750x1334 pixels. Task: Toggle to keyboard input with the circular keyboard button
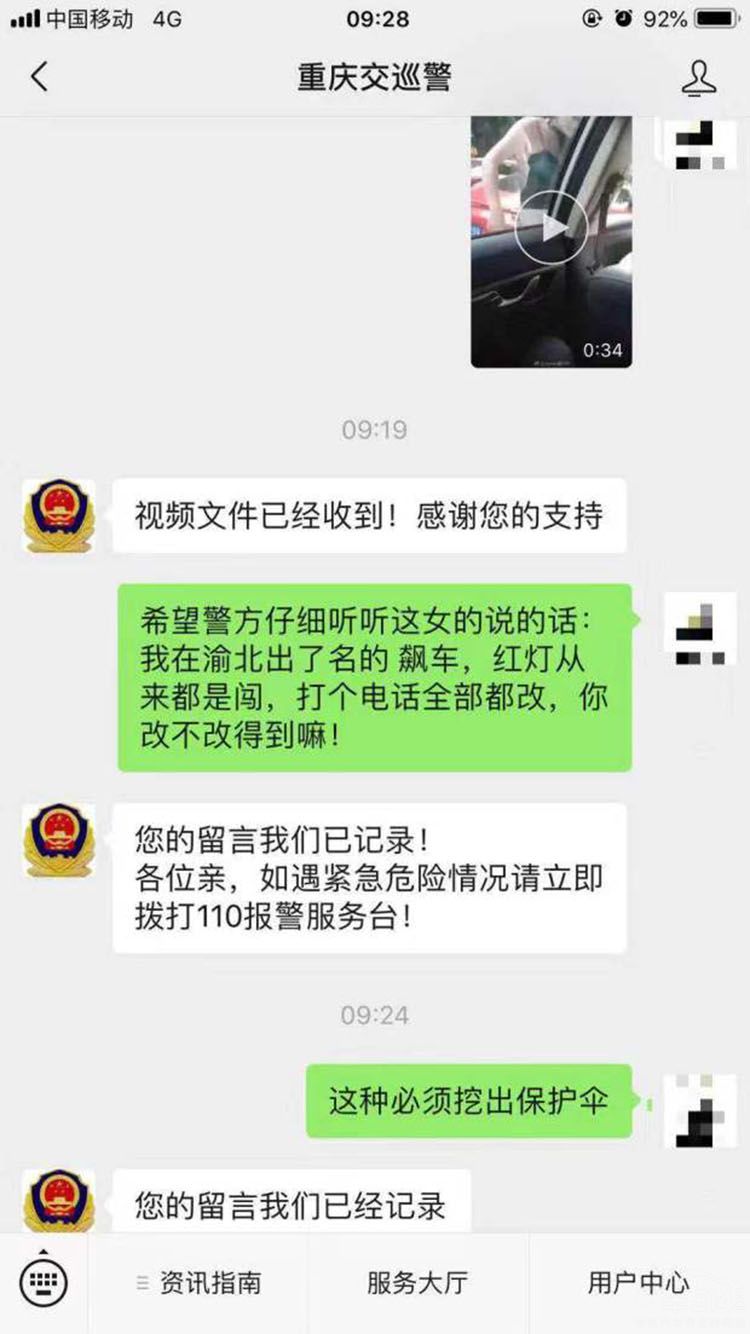(42, 1283)
